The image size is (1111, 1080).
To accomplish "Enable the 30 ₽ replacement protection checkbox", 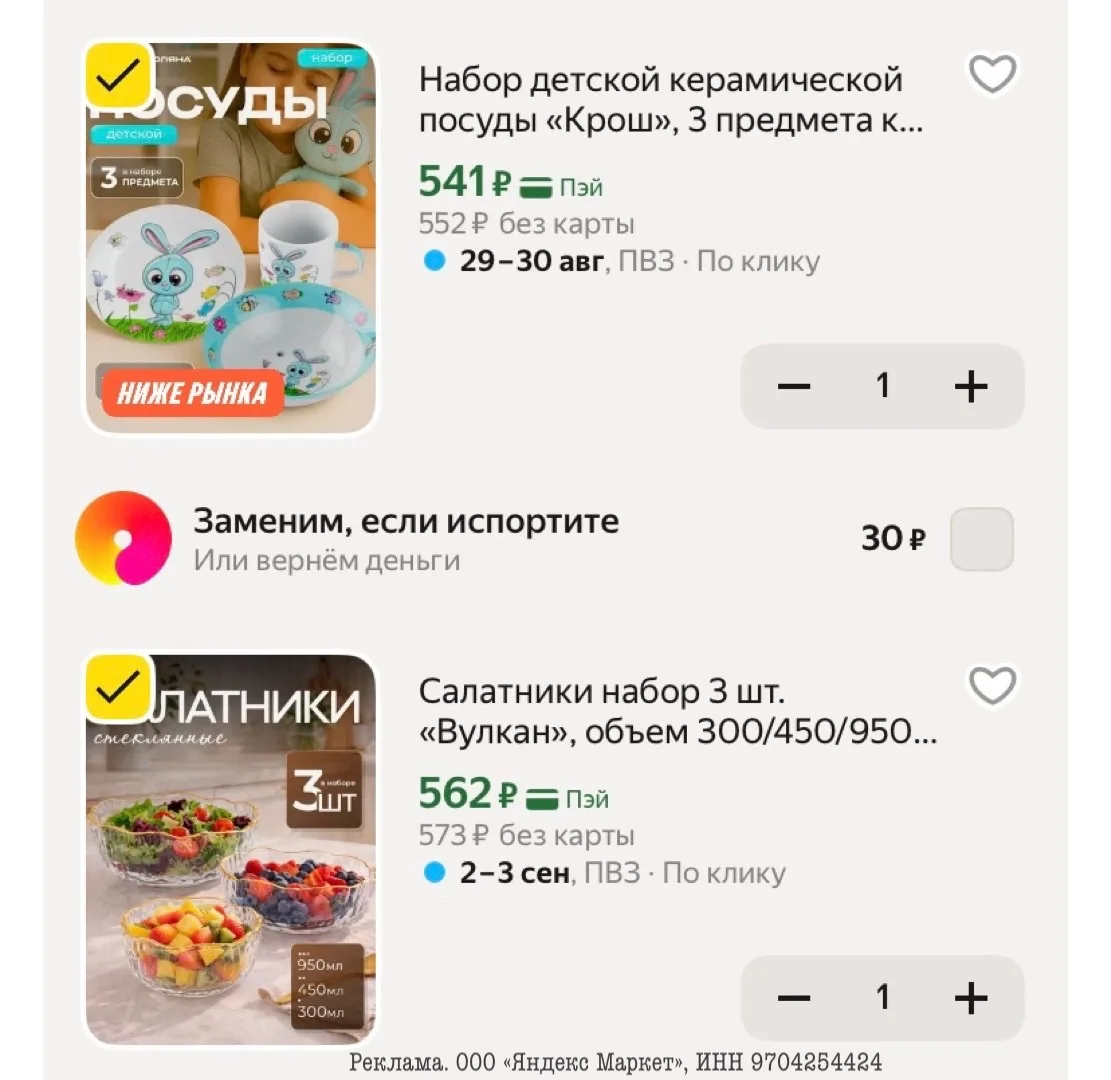I will (x=981, y=539).
